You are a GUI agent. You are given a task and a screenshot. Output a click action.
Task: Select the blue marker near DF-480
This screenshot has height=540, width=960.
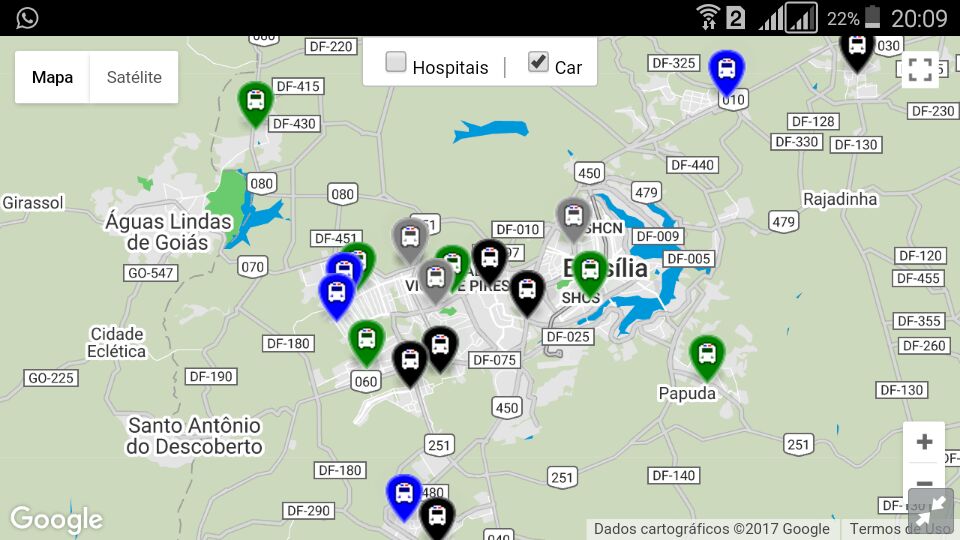(x=404, y=494)
